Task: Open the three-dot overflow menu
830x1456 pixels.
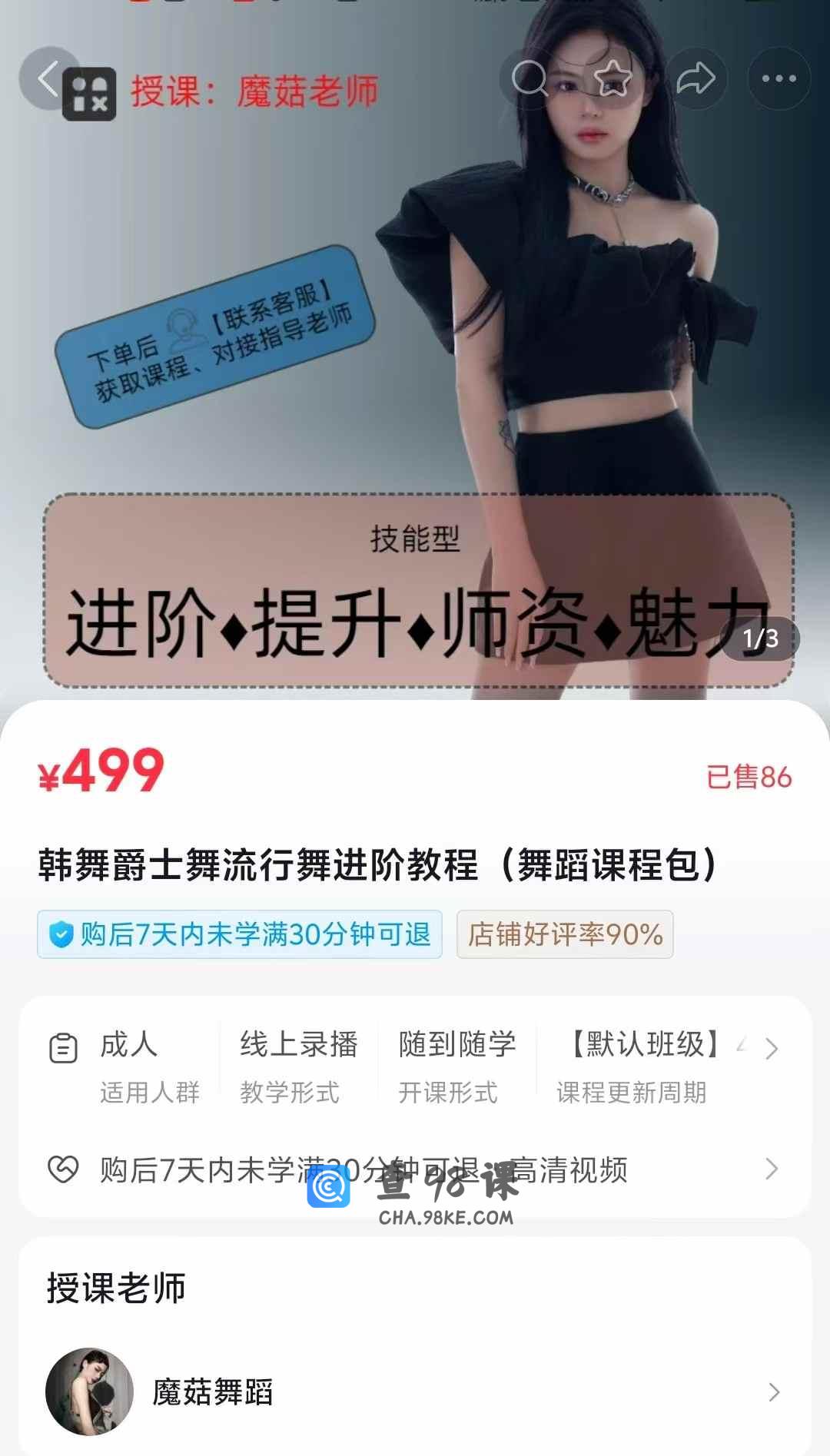Action: 779,78
